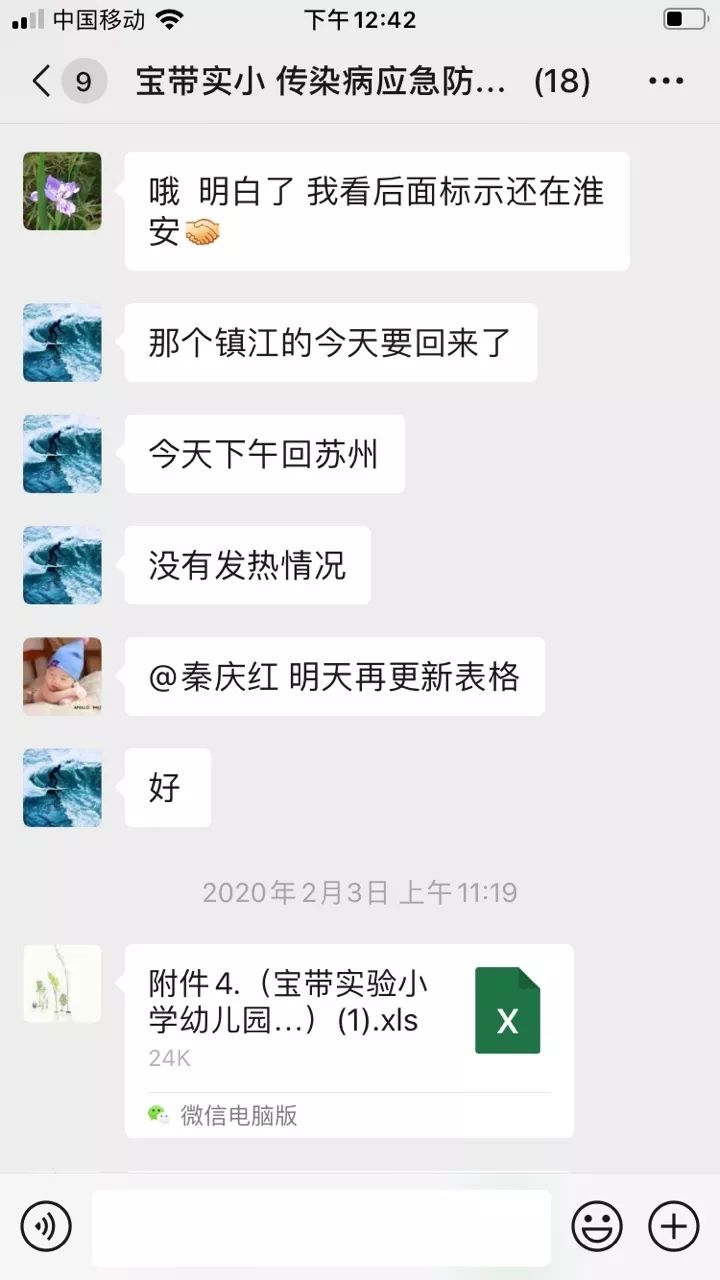720x1280 pixels.
Task: Go back to the chat list
Action: point(42,81)
